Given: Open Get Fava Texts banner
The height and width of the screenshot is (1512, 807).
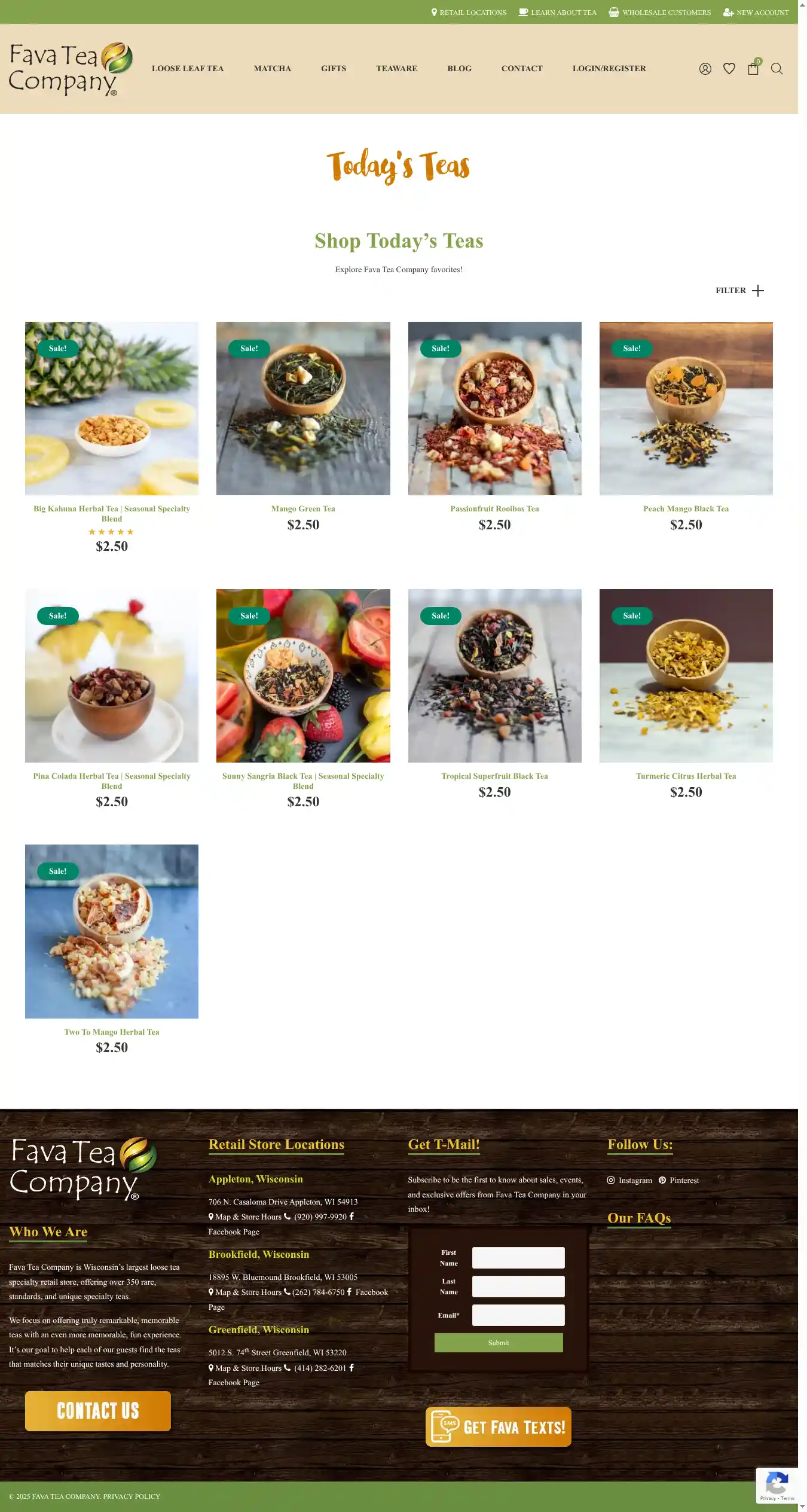Looking at the screenshot, I should [x=499, y=1427].
